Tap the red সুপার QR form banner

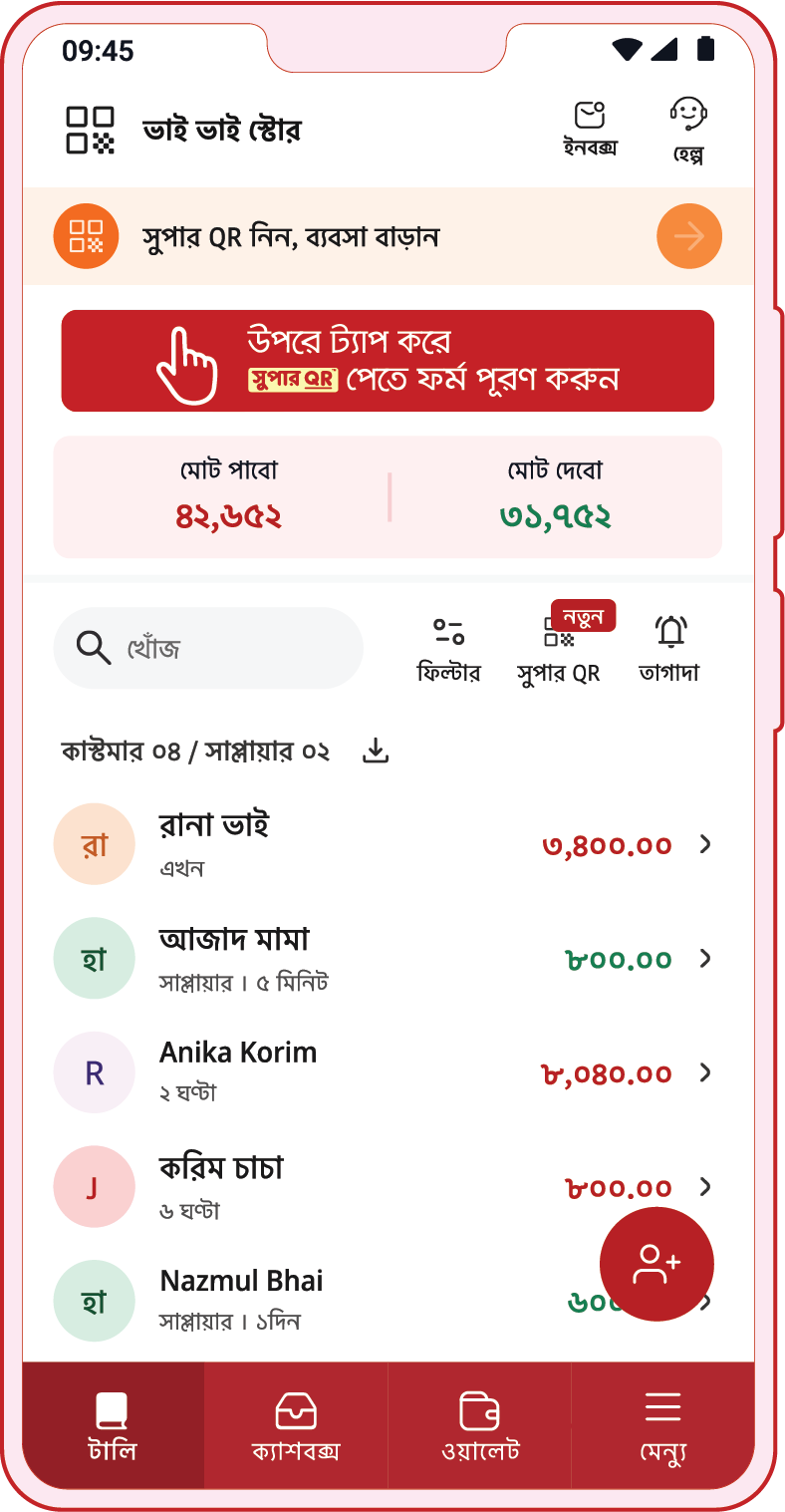pyautogui.click(x=388, y=360)
